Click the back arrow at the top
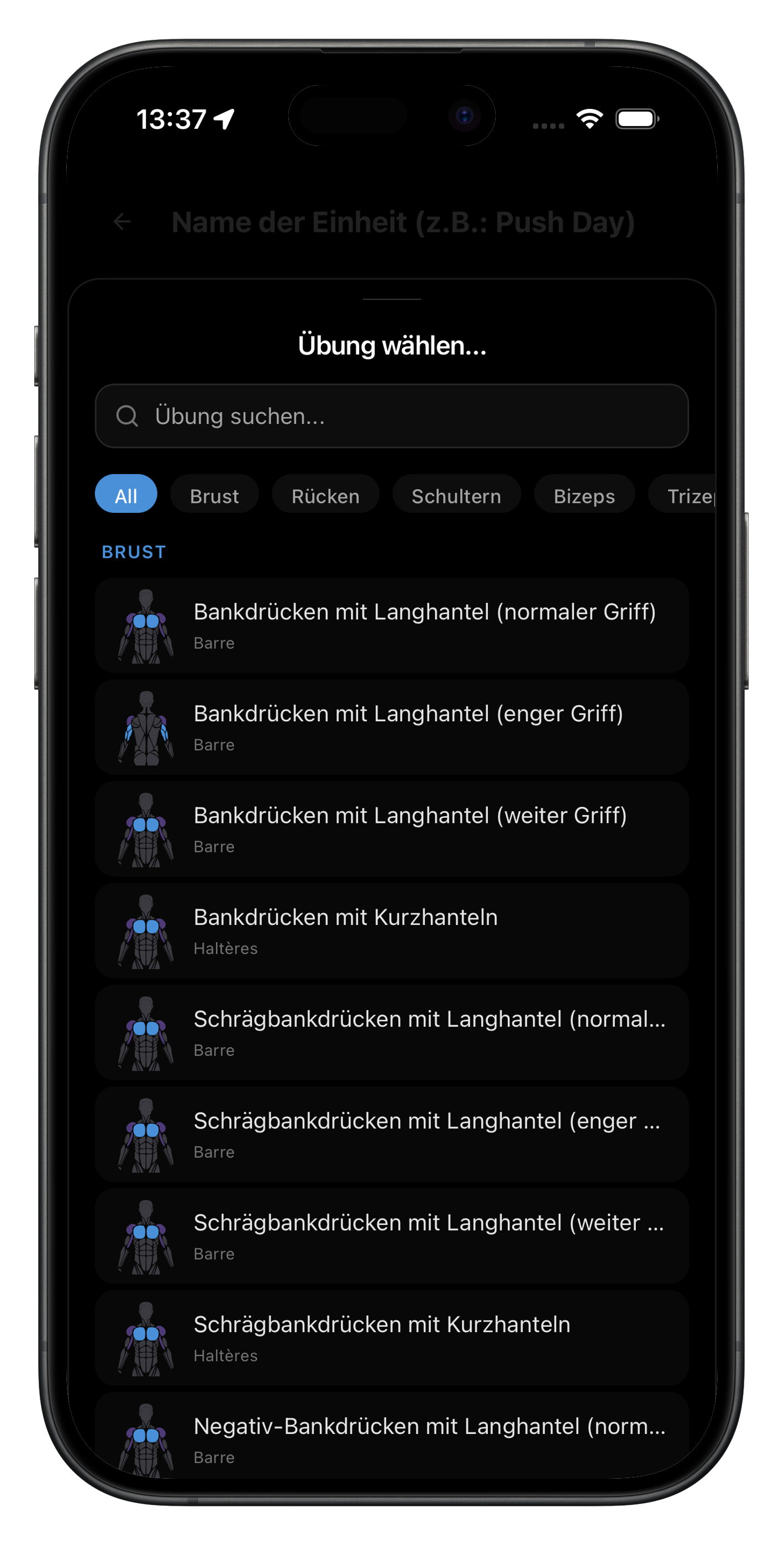784x1545 pixels. coord(122,223)
